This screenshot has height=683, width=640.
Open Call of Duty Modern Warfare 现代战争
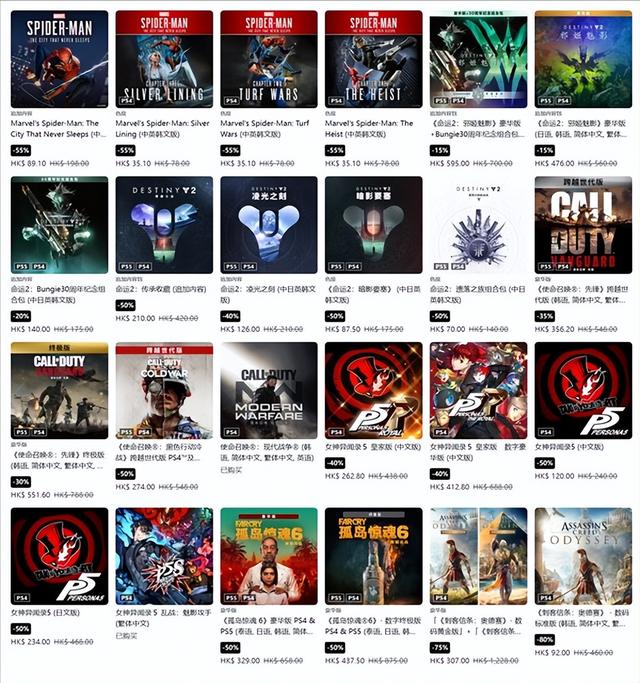click(x=269, y=391)
